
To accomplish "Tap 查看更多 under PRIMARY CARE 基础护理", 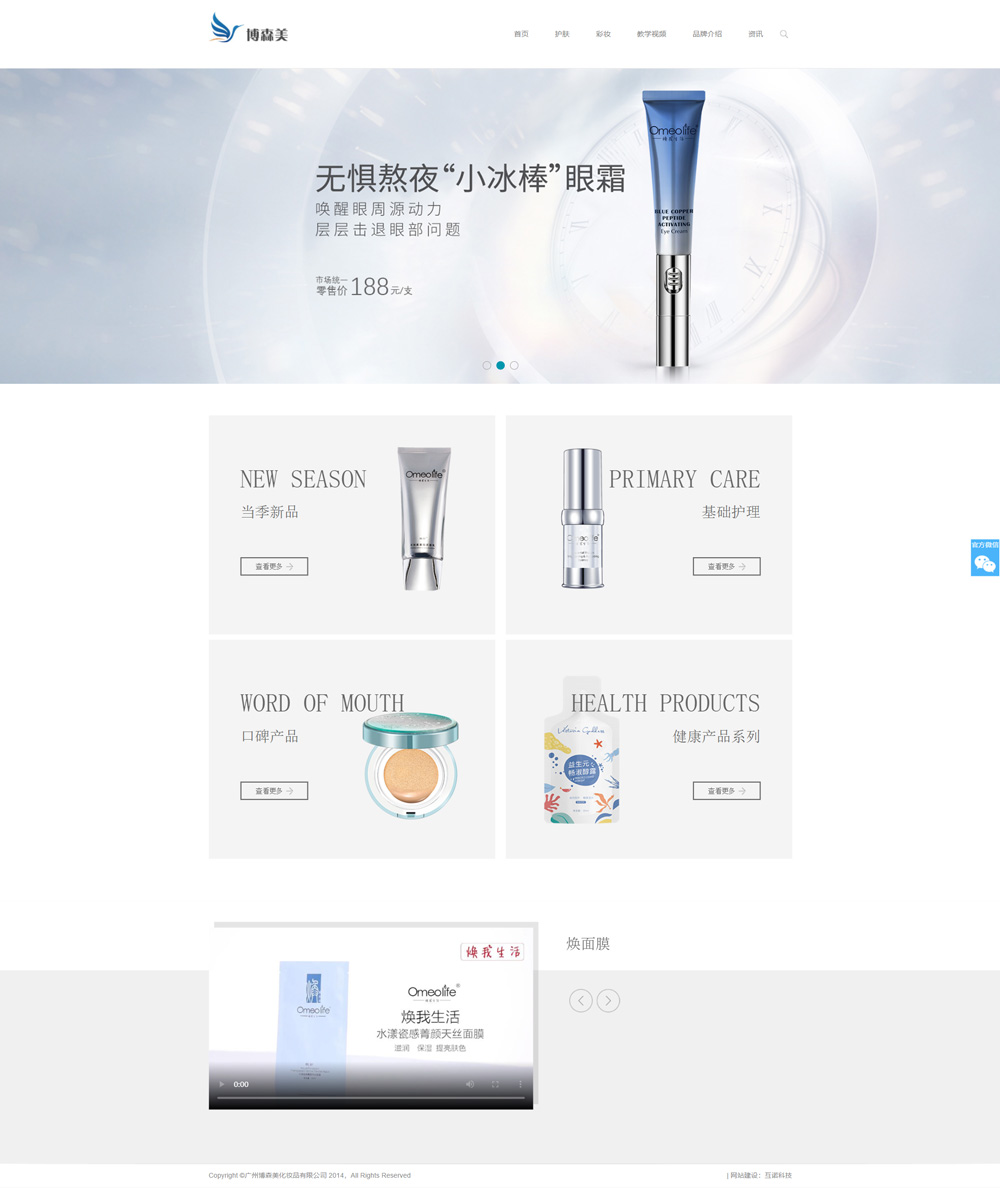I will click(726, 566).
